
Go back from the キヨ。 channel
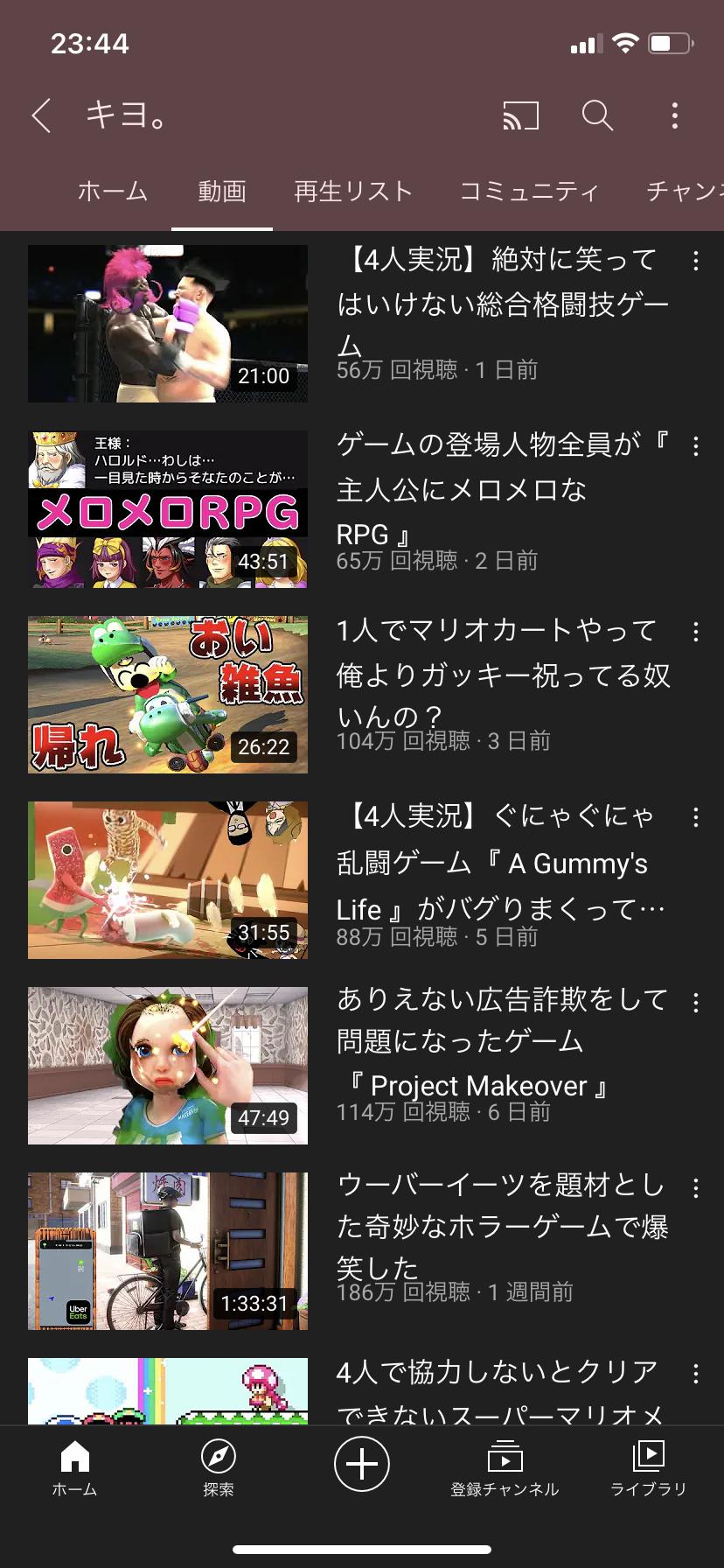tap(41, 115)
